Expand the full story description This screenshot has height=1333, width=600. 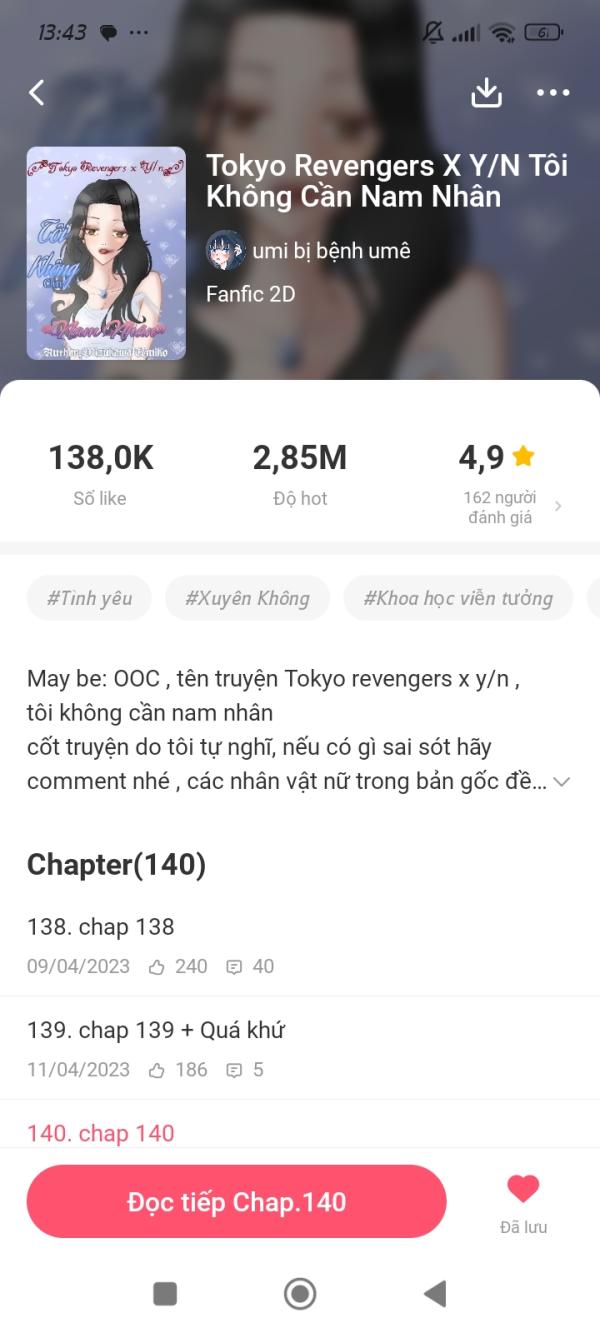[x=562, y=782]
